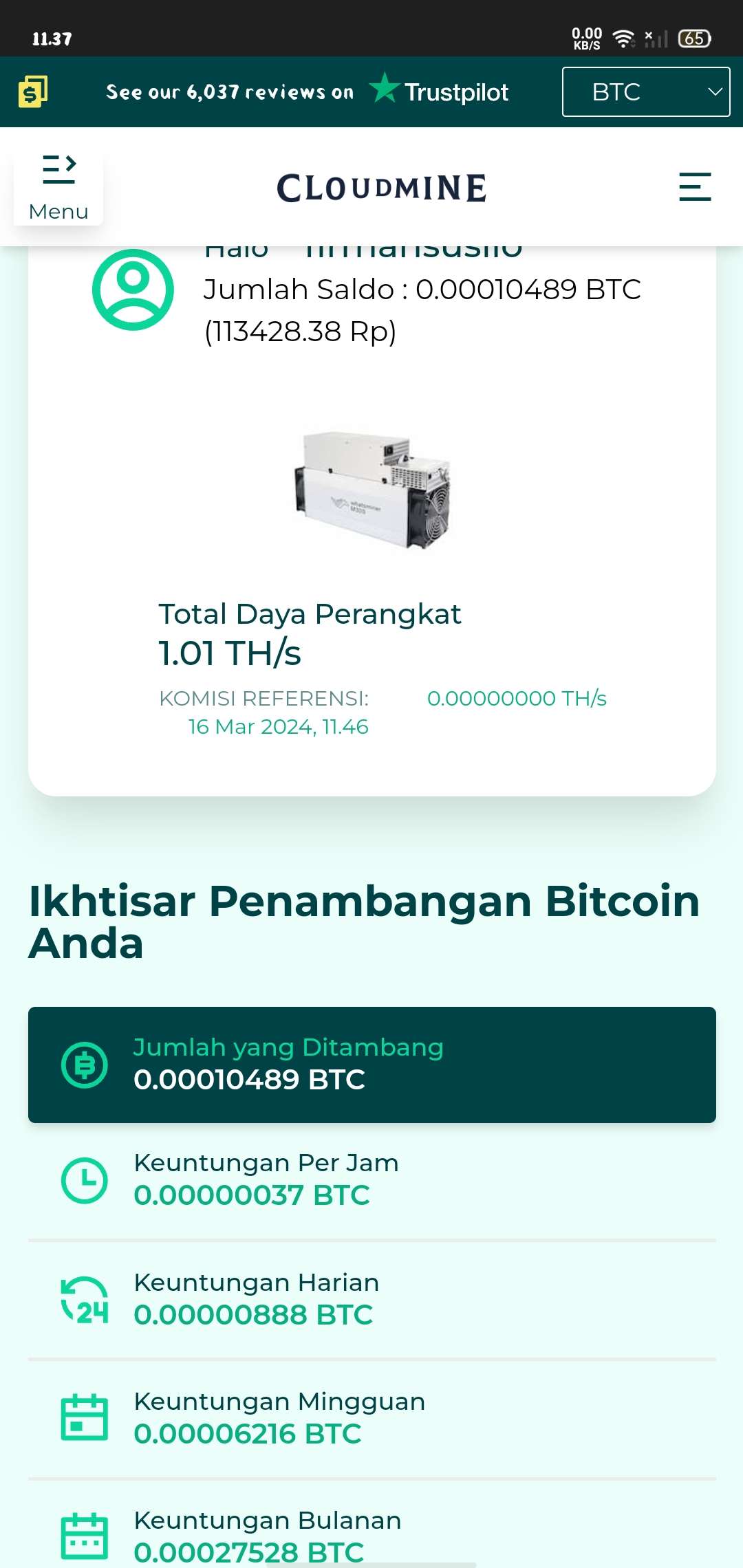This screenshot has height=1568, width=743.
Task: Open the hamburger menu on the right
Action: [x=695, y=186]
